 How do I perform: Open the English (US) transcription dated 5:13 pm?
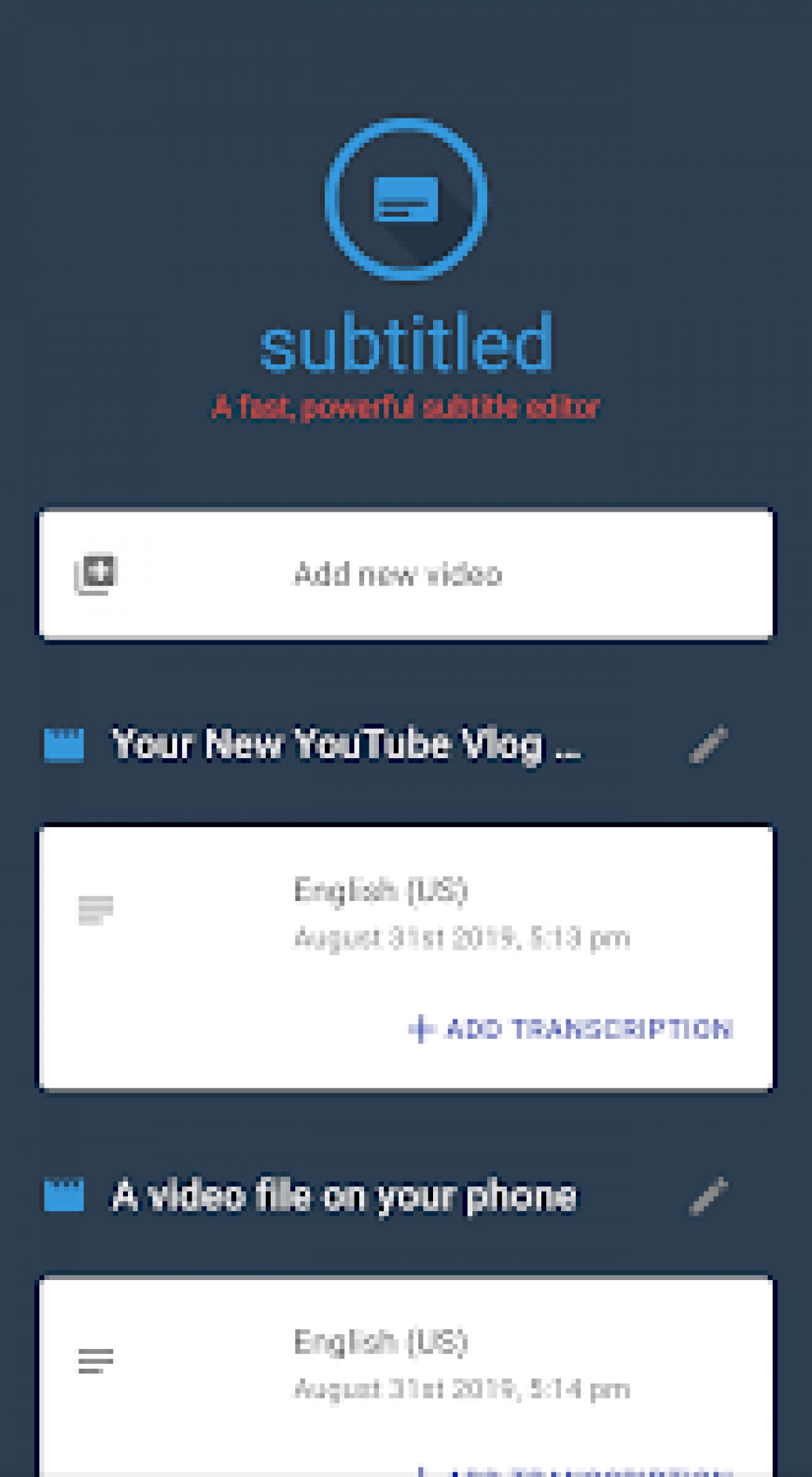406,914
